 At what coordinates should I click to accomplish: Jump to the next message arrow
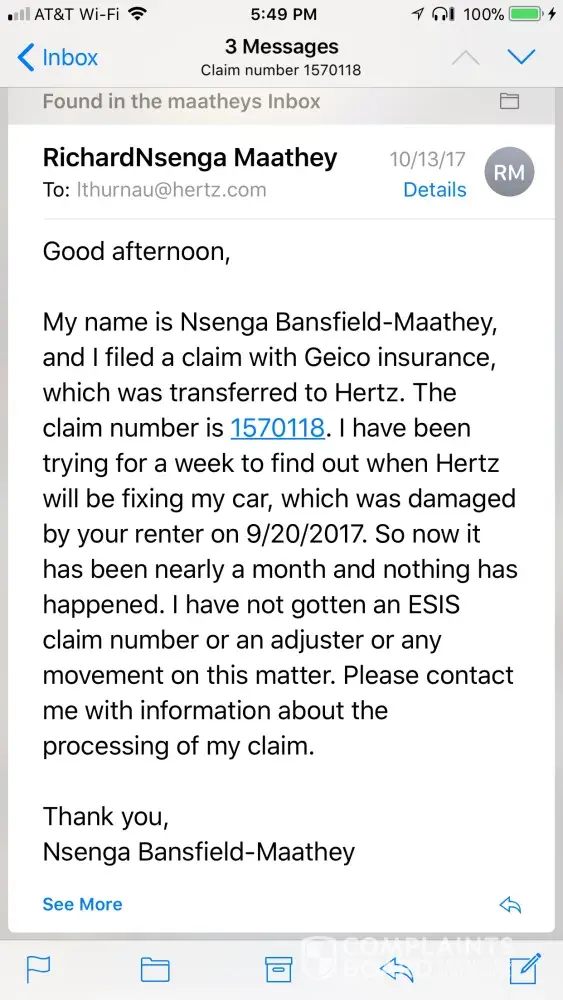(521, 57)
